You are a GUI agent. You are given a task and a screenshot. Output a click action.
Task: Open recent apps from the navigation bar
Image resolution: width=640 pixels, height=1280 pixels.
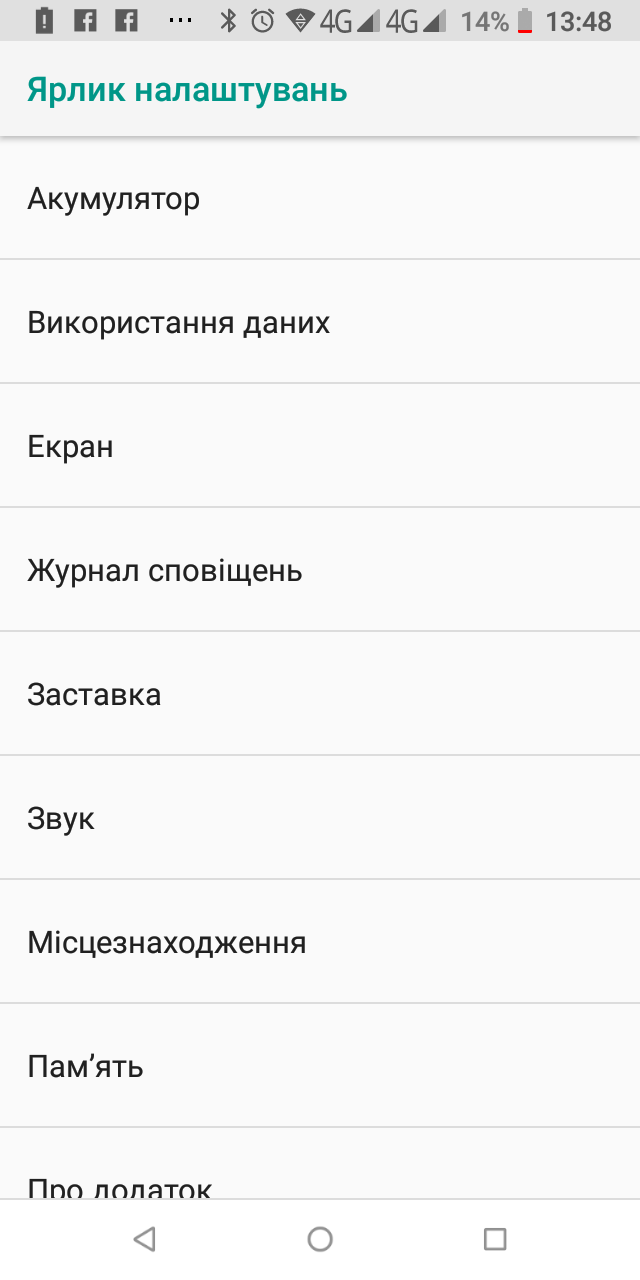tap(494, 1240)
